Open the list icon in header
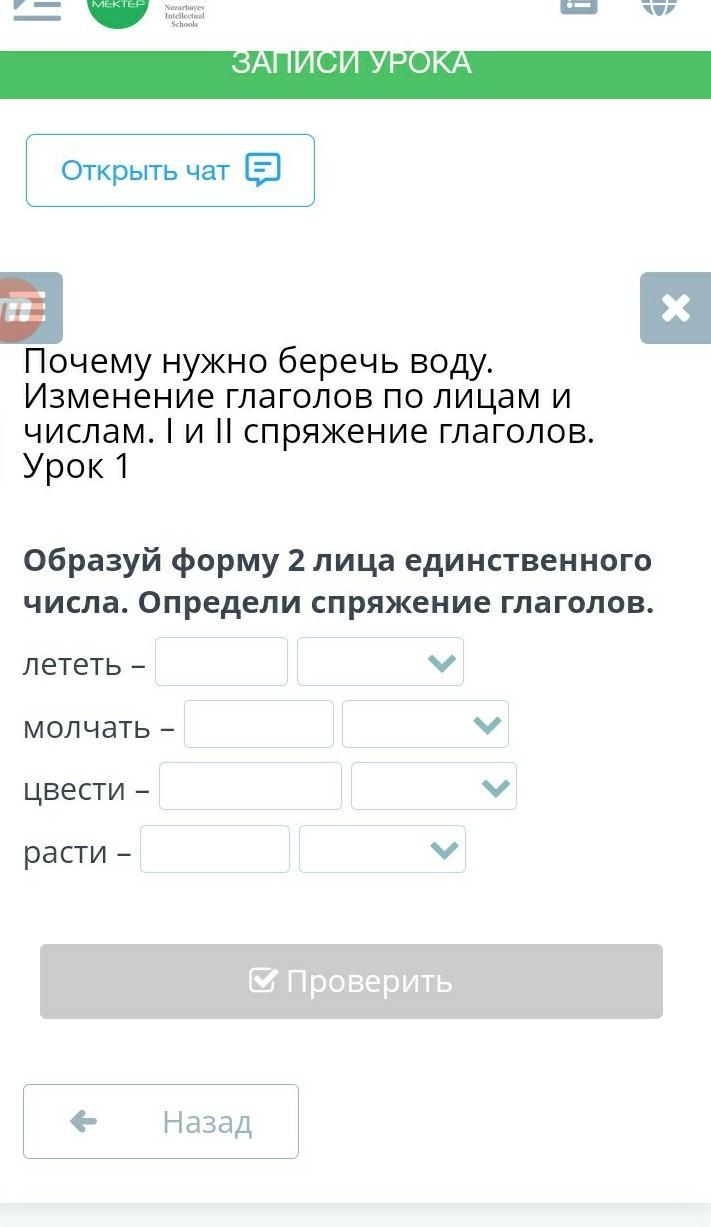711x1227 pixels. (x=580, y=6)
